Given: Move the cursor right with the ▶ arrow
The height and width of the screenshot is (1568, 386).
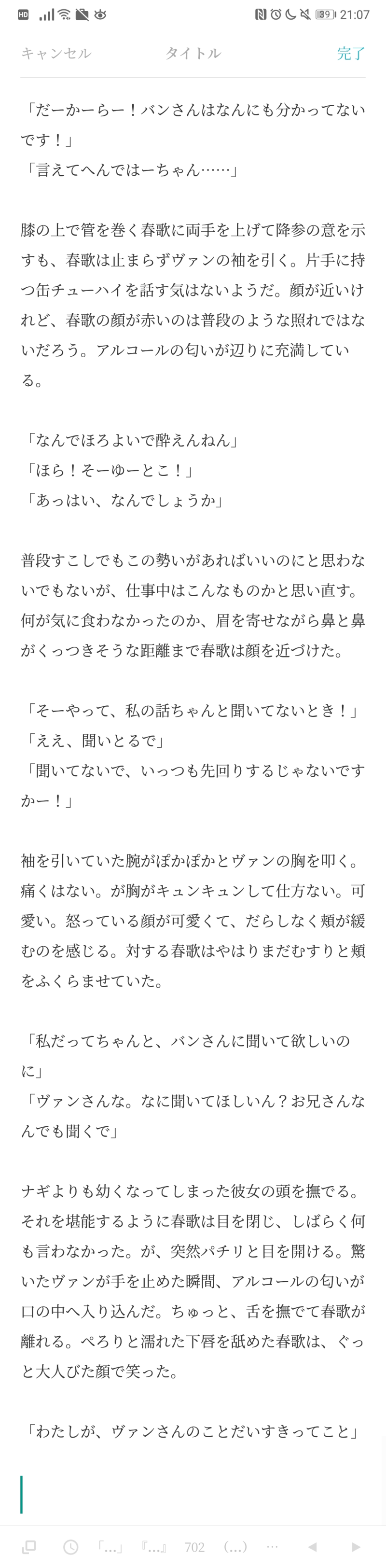Looking at the screenshot, I should [356, 1547].
